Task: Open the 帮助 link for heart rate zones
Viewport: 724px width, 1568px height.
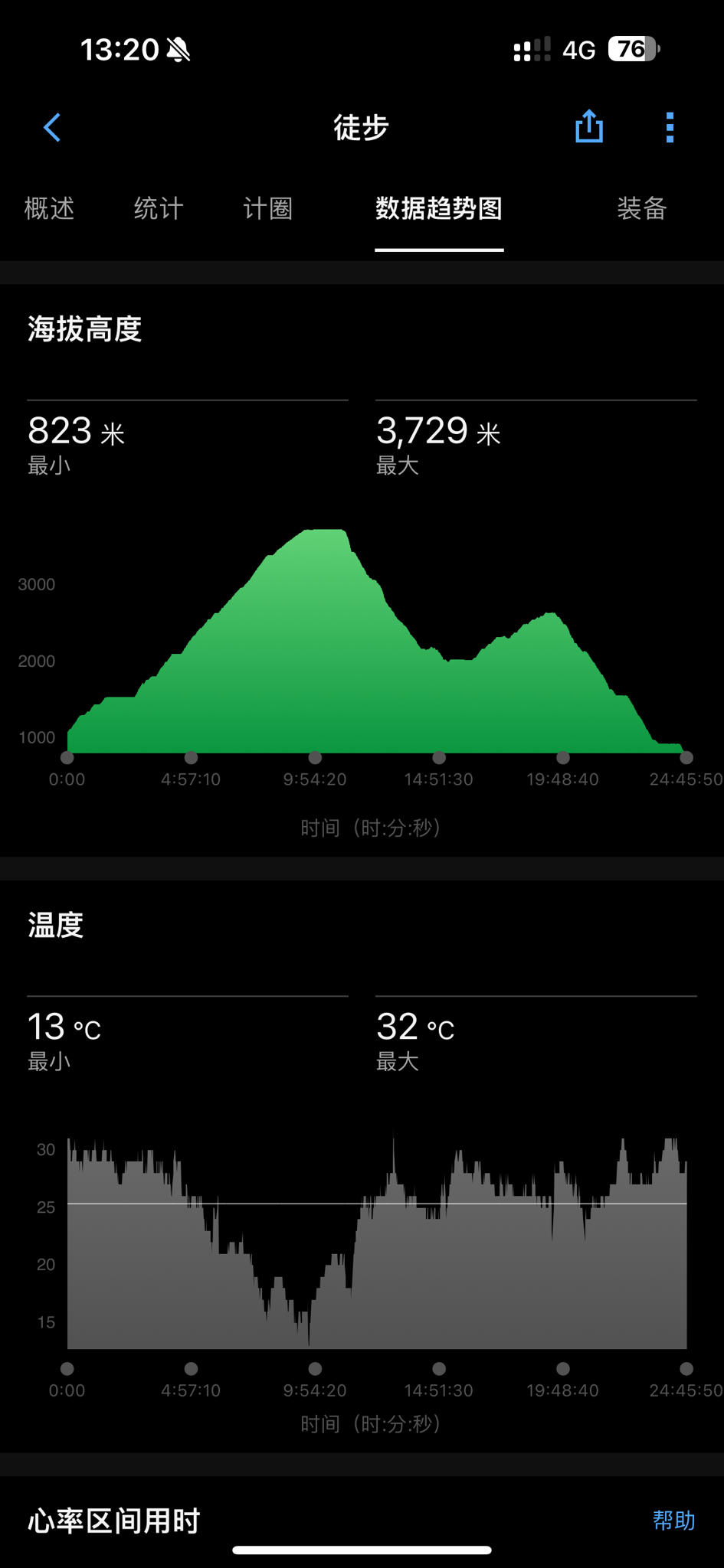Action: (x=673, y=1520)
